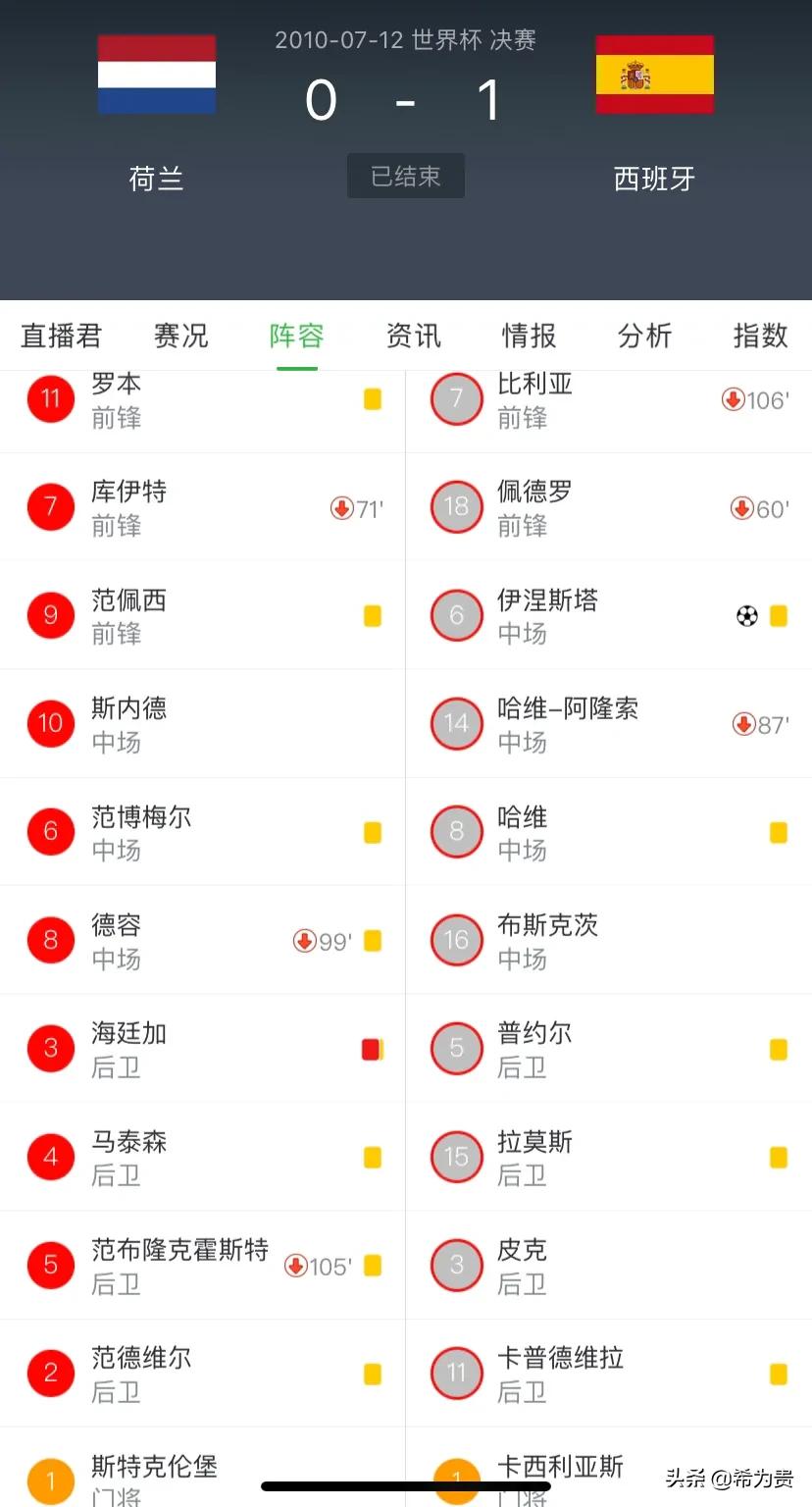Viewport: 812px width, 1507px height.
Task: Select 斯内德's number 10 badge
Action: (50, 723)
